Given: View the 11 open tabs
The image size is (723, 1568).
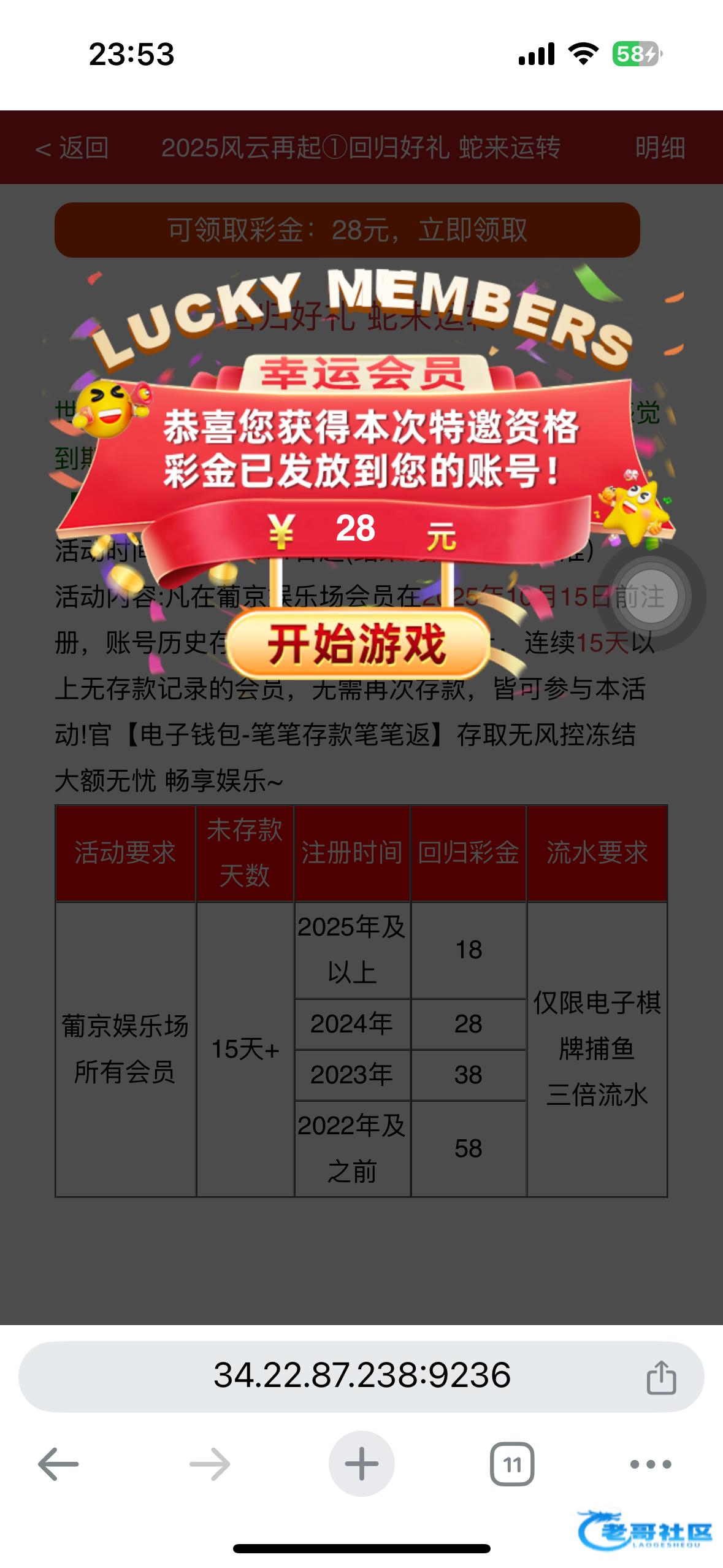Looking at the screenshot, I should point(512,1464).
